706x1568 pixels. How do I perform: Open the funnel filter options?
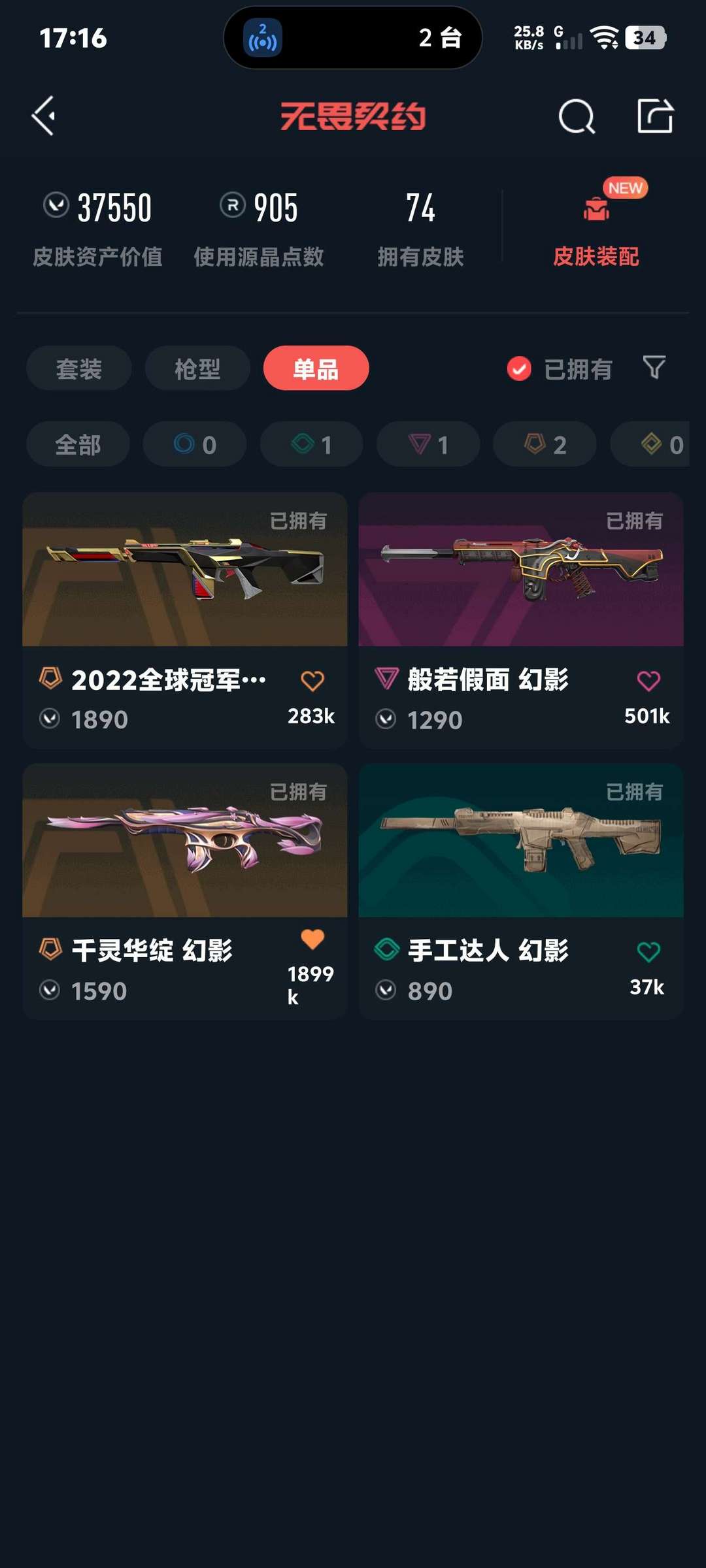point(654,368)
